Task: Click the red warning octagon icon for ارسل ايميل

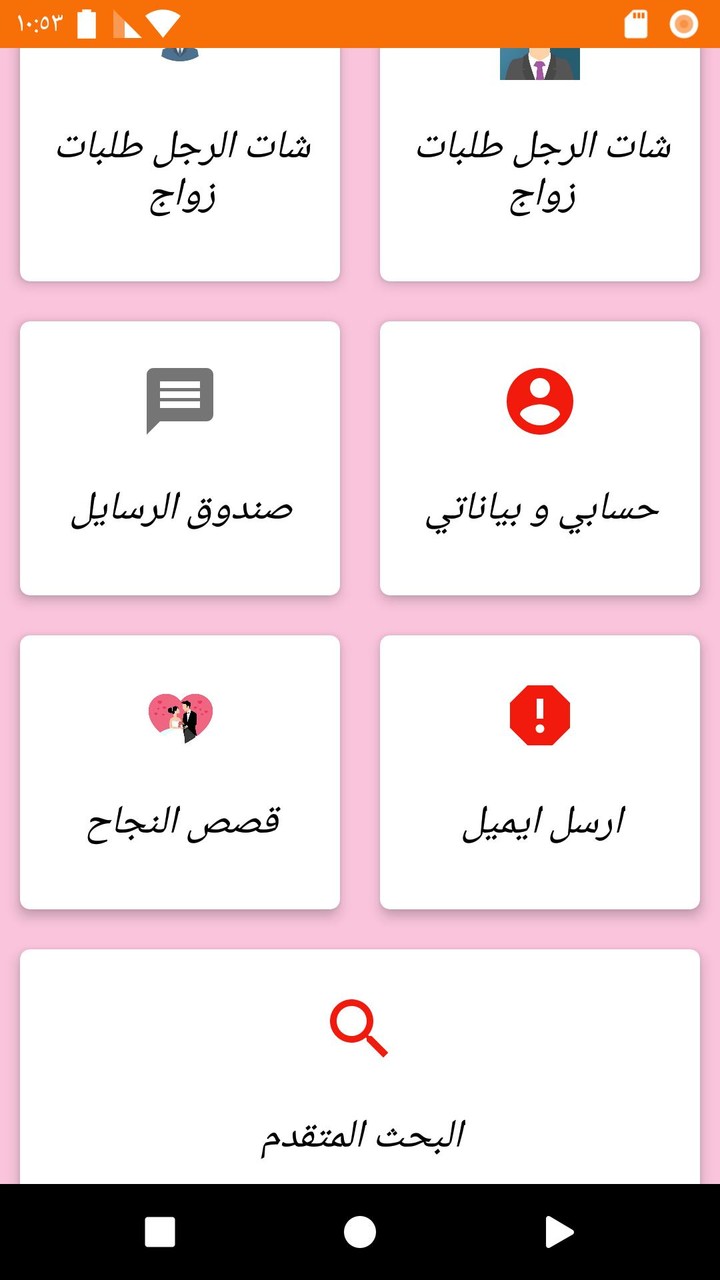Action: (540, 713)
